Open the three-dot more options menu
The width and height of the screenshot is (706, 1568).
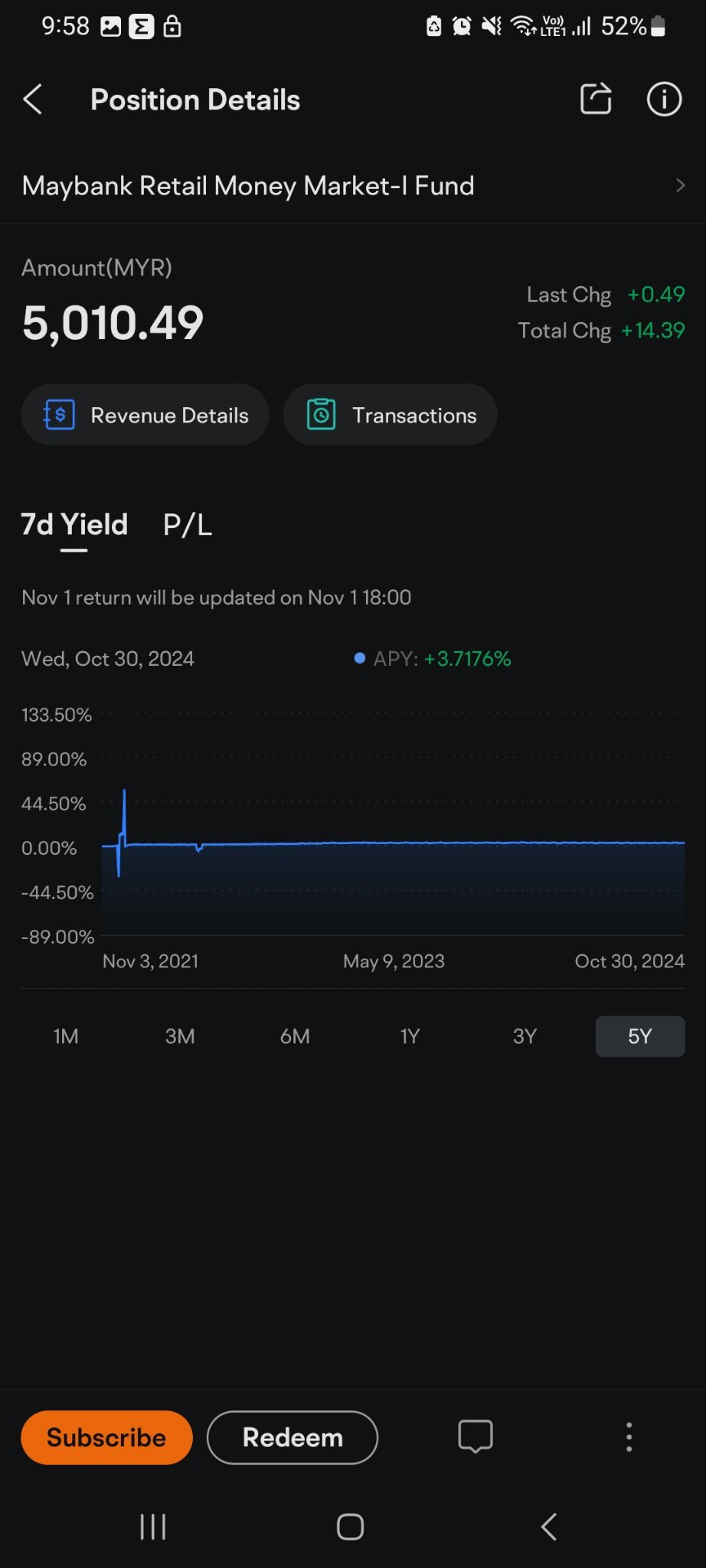pyautogui.click(x=629, y=1437)
